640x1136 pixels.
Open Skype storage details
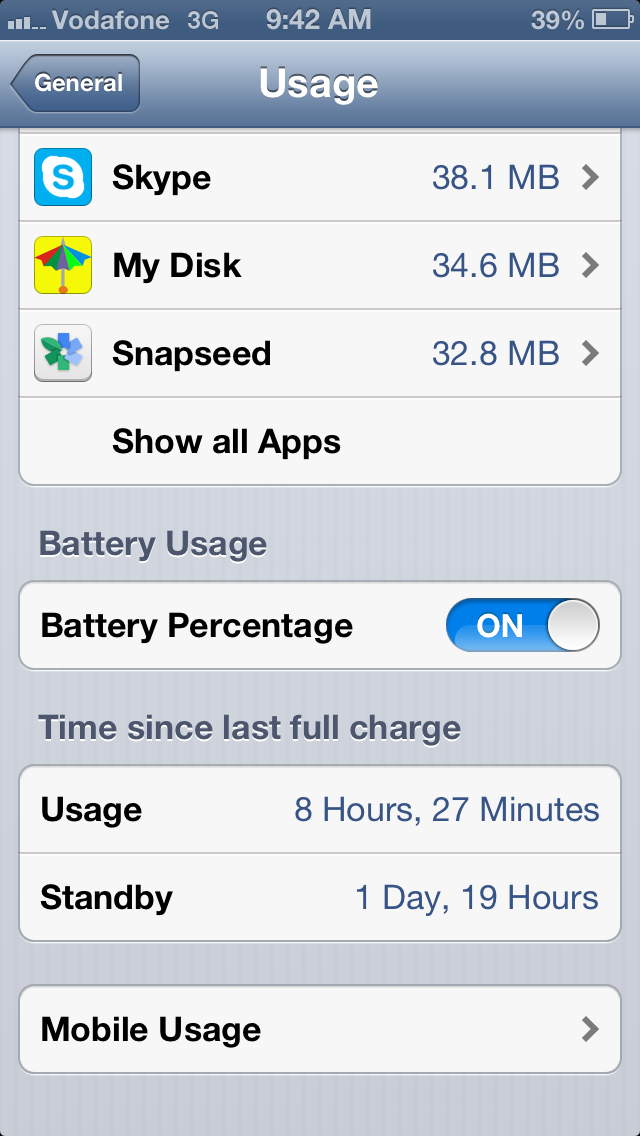click(x=320, y=178)
